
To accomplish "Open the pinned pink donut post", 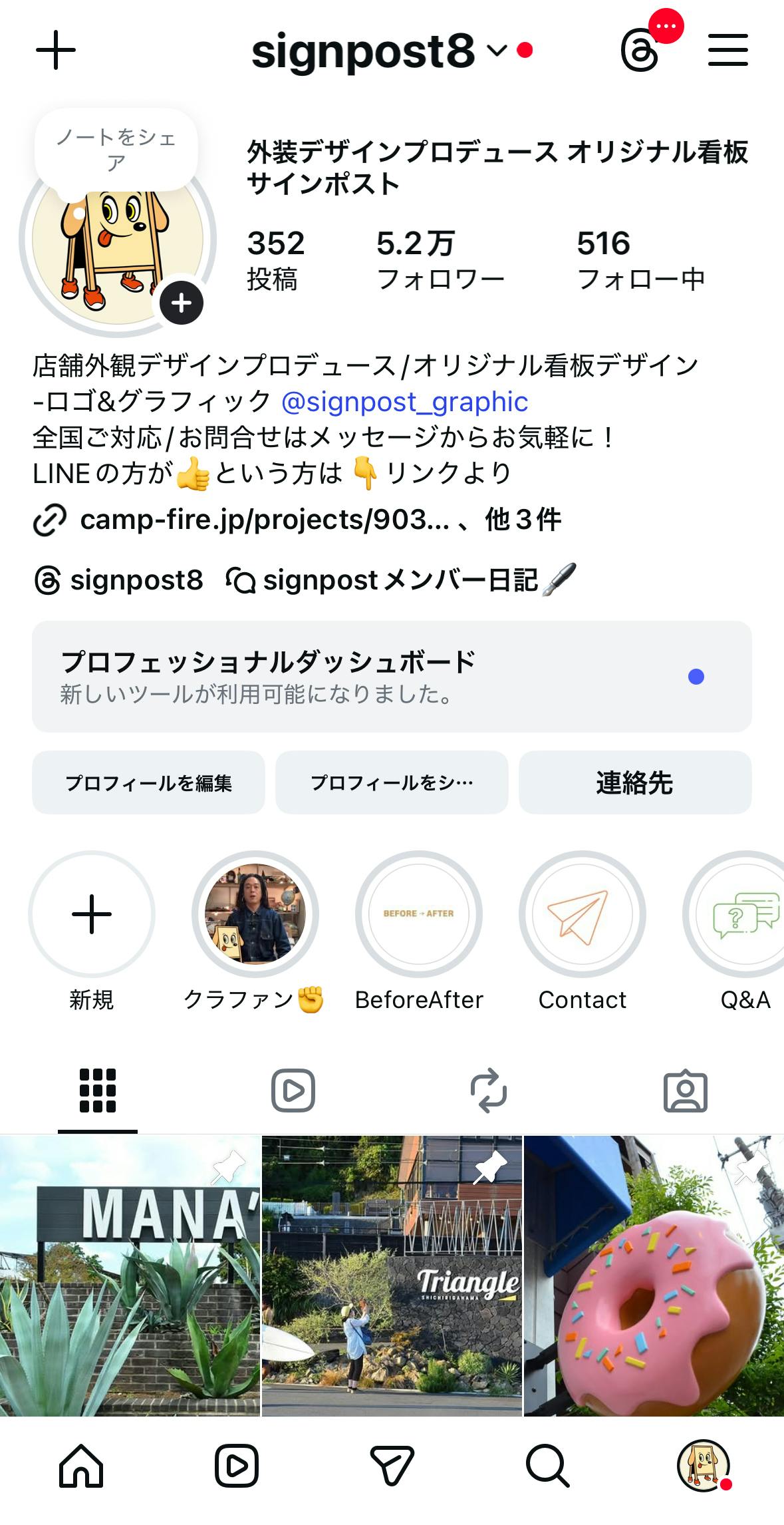I will 654,1275.
